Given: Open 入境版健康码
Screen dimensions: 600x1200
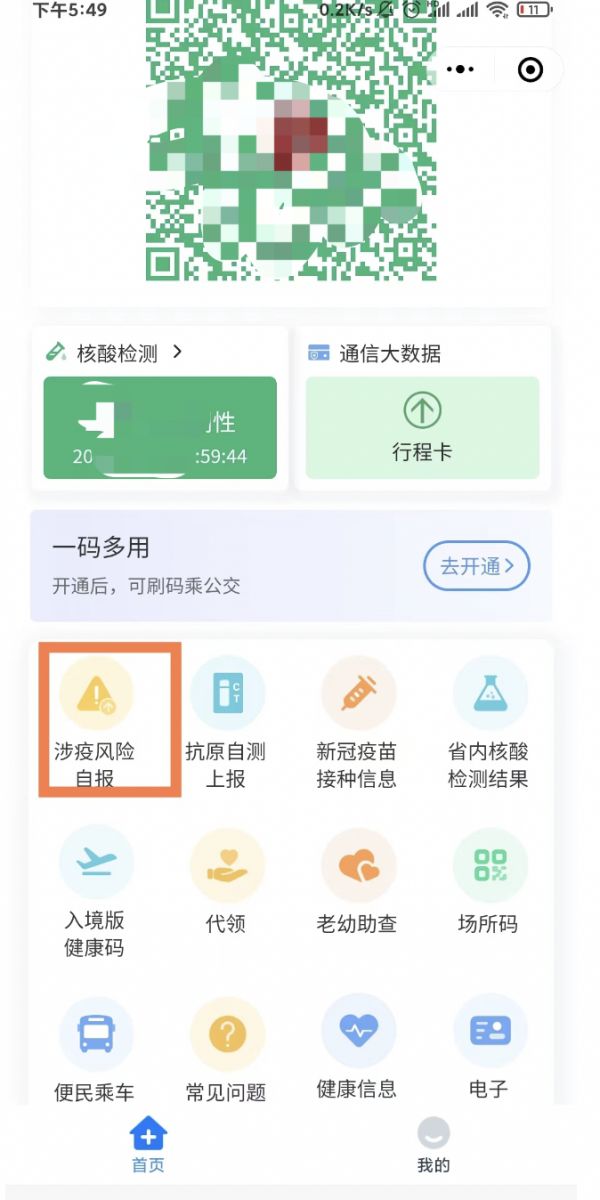Looking at the screenshot, I should 95,892.
